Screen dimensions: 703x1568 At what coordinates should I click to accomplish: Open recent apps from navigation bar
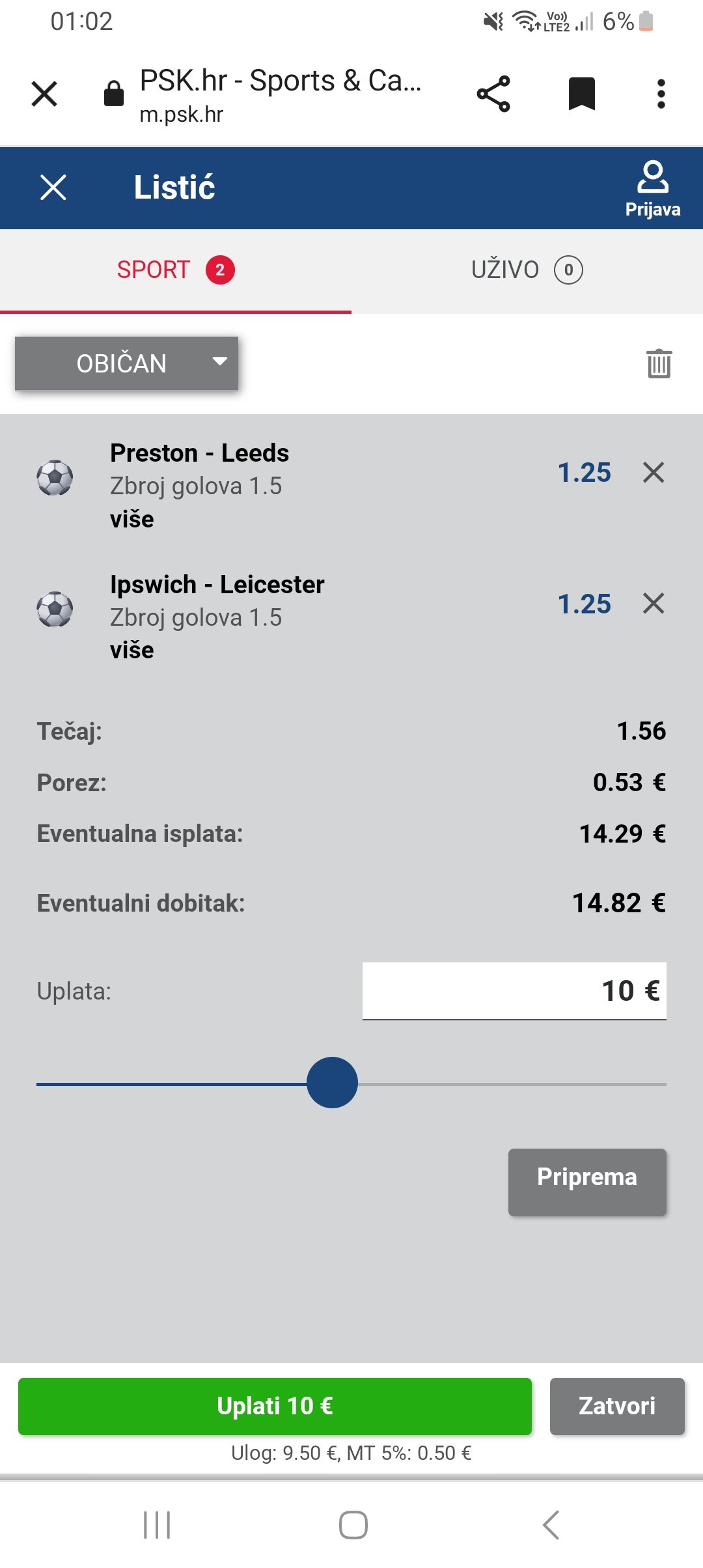157,1525
